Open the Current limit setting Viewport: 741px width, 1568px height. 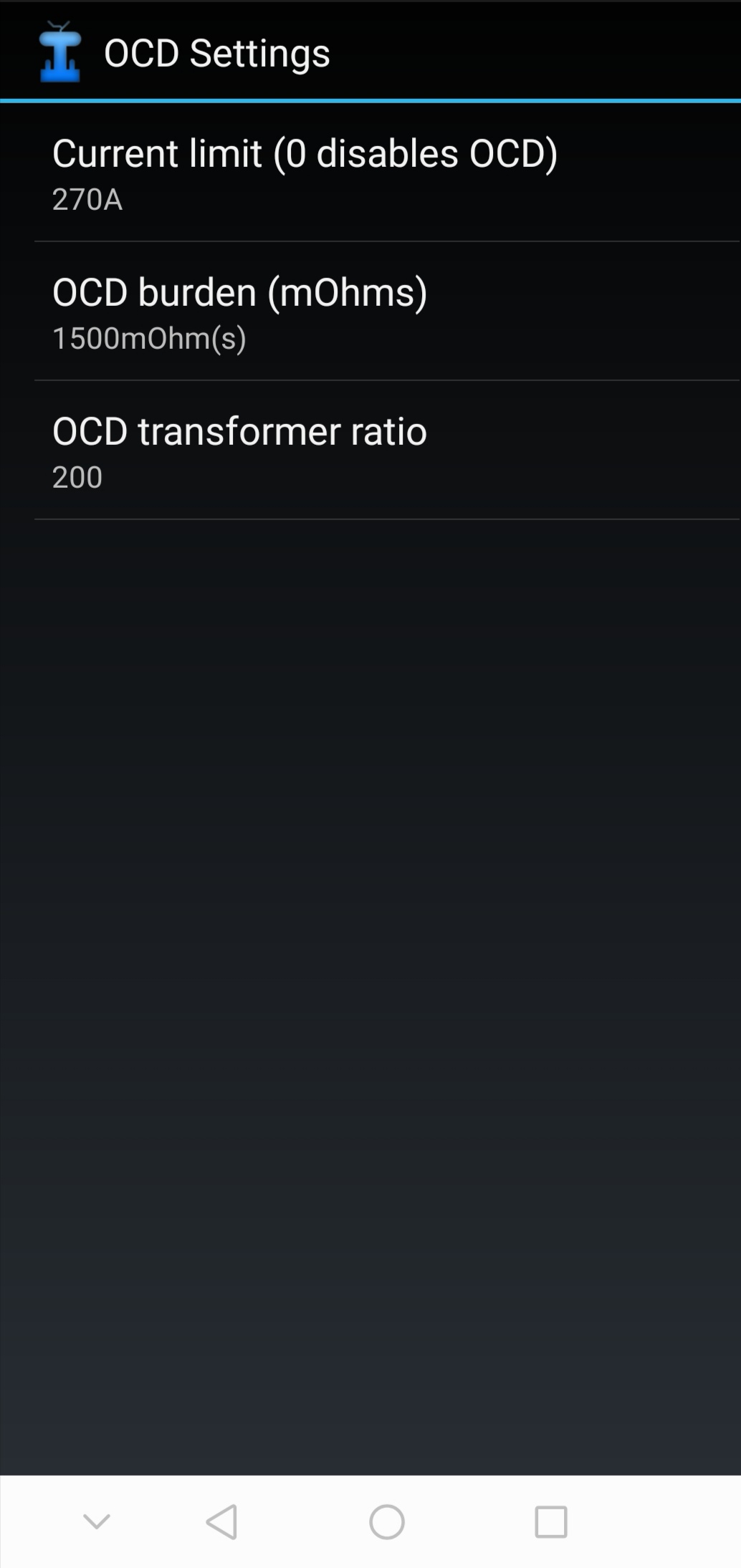click(x=370, y=173)
